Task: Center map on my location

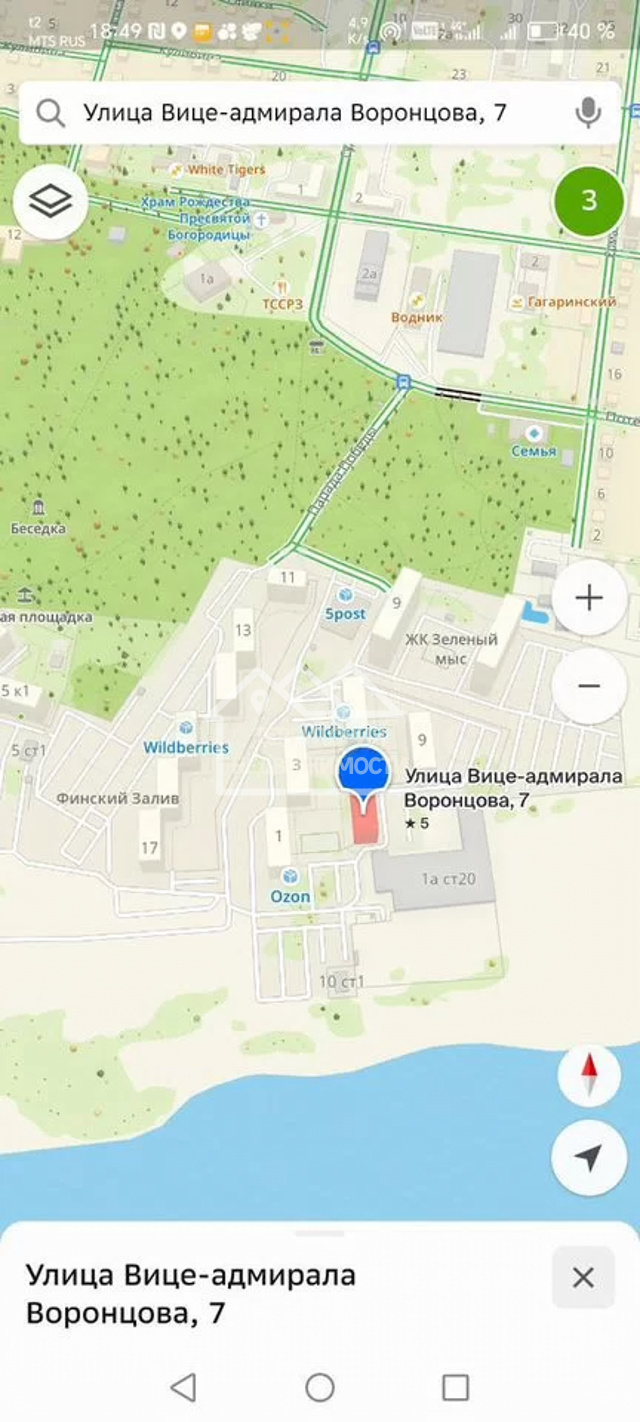Action: 589,1158
